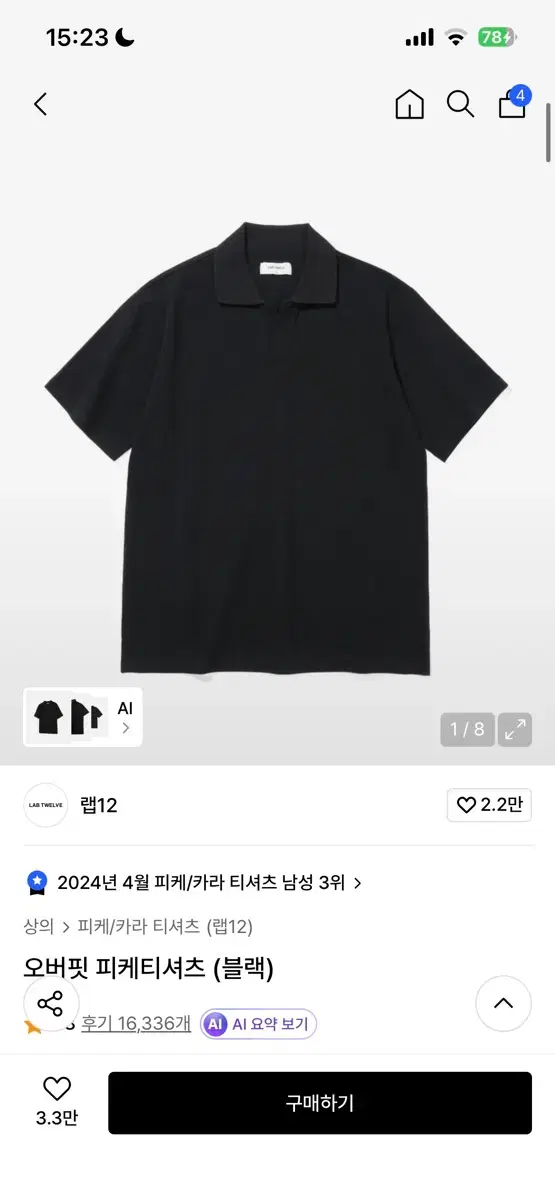This screenshot has width=555, height=1200.
Task: Jump to top with up arrow button
Action: [x=503, y=1003]
